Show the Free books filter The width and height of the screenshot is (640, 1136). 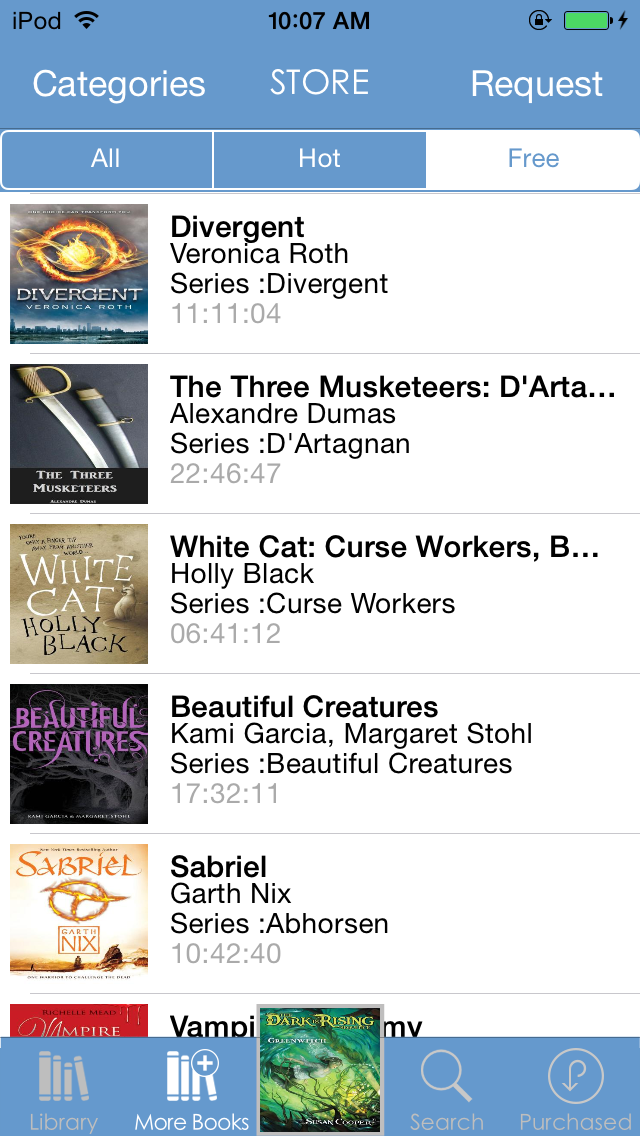point(533,159)
